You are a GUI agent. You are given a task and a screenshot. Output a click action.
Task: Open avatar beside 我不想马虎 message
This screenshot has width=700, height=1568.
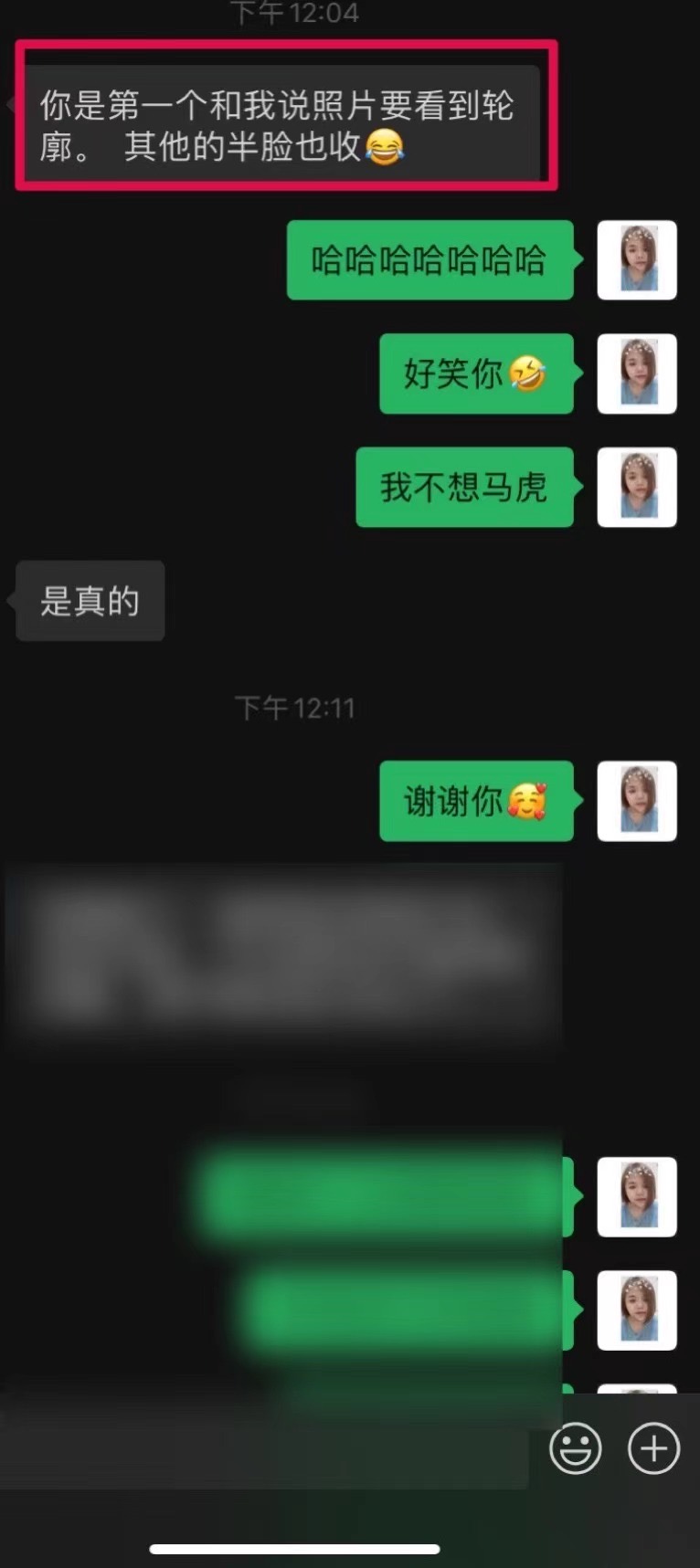pyautogui.click(x=637, y=487)
